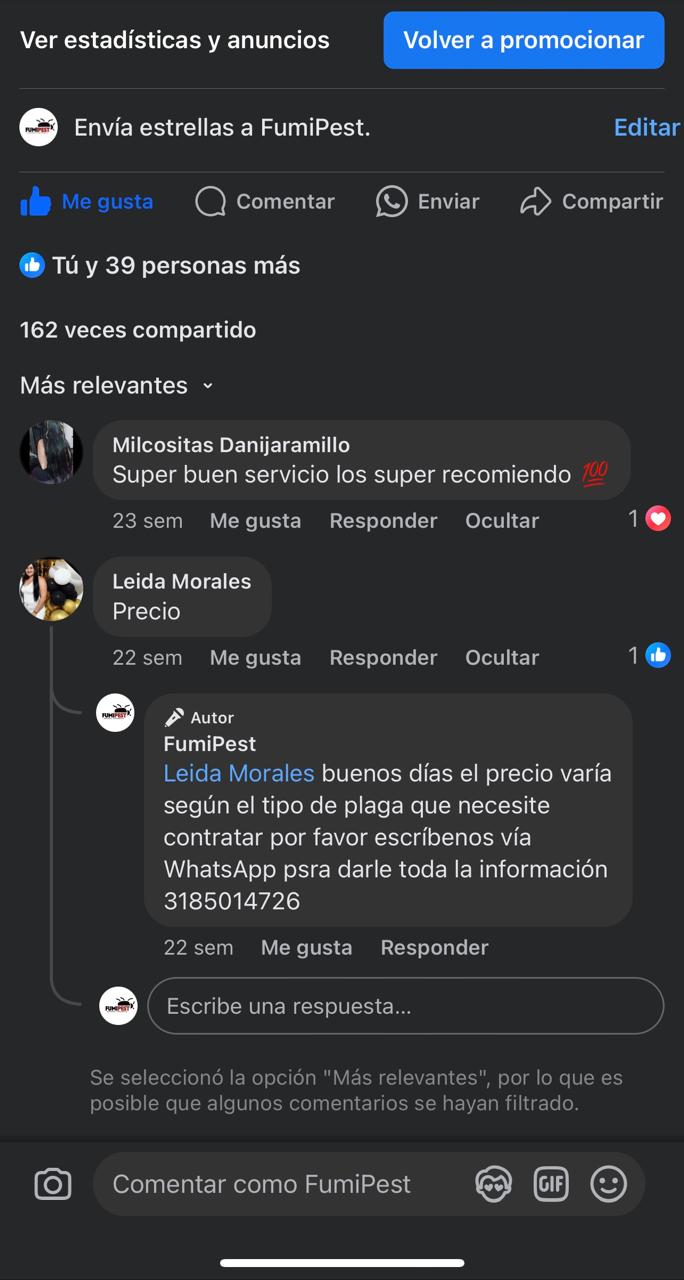
Task: Open Ver estadísticas y anuncios
Action: [175, 40]
